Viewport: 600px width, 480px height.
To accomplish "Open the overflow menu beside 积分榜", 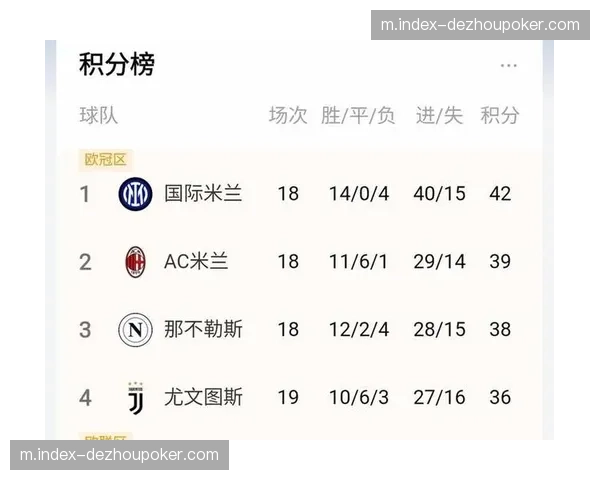I will [509, 66].
